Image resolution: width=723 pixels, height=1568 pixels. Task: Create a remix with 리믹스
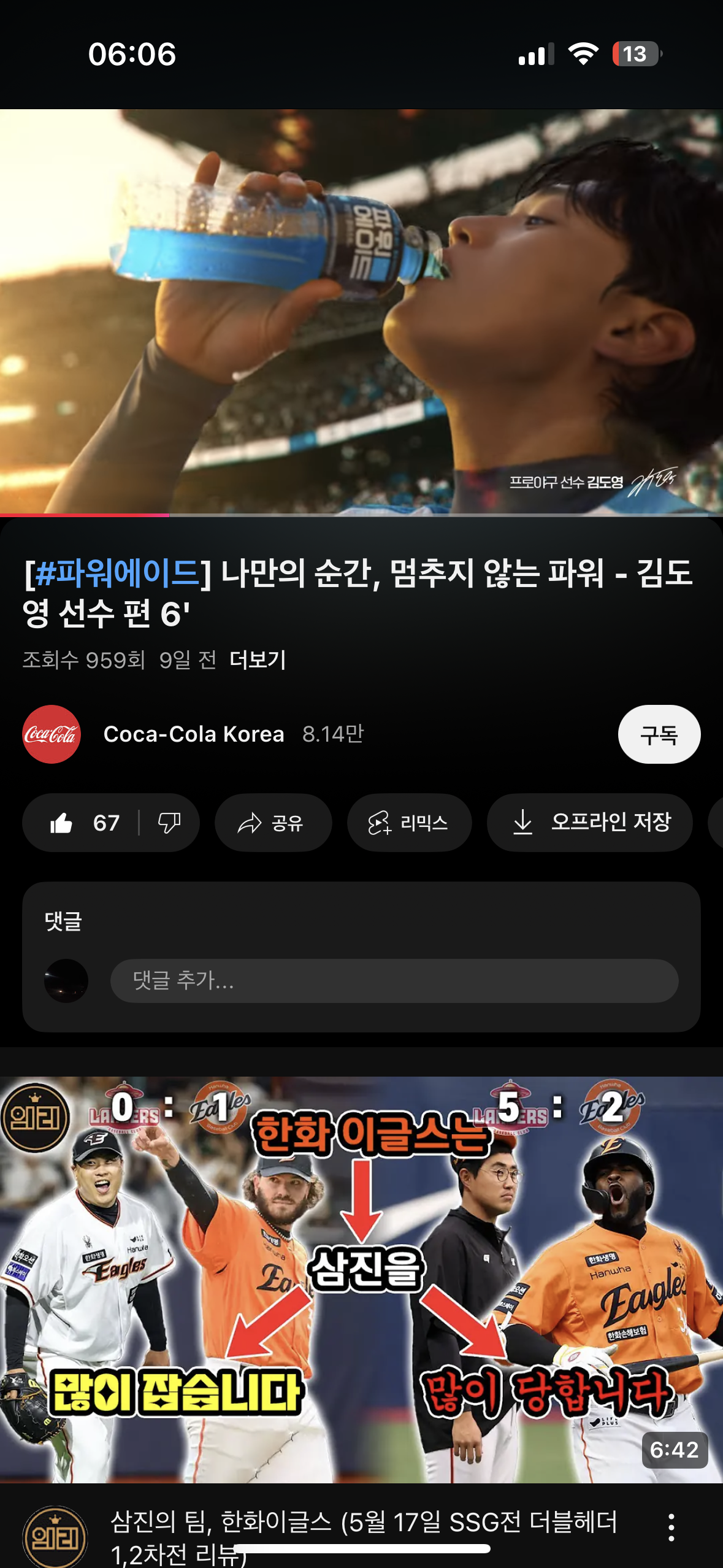pos(409,823)
